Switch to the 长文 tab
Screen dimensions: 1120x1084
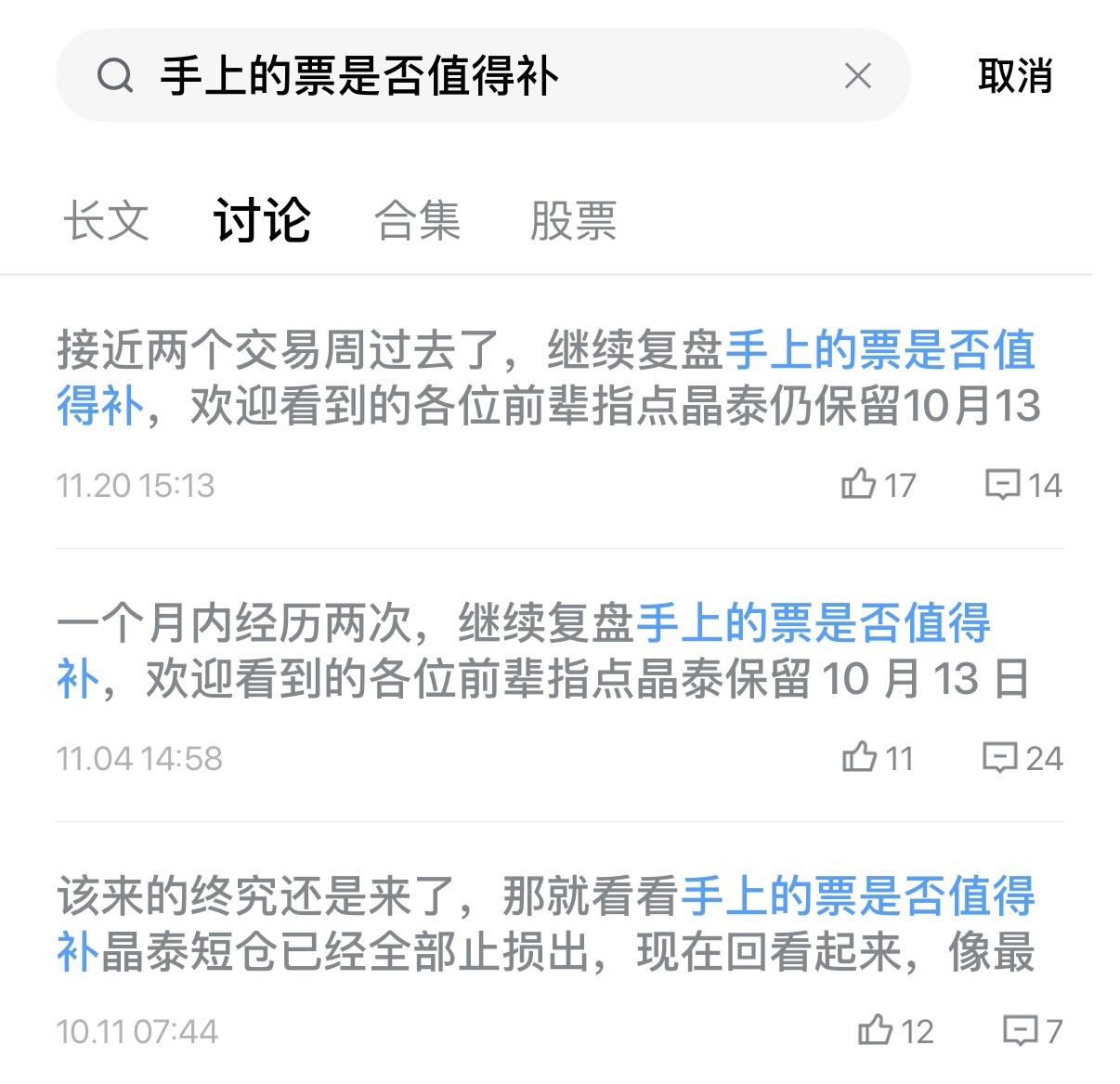pos(106,221)
